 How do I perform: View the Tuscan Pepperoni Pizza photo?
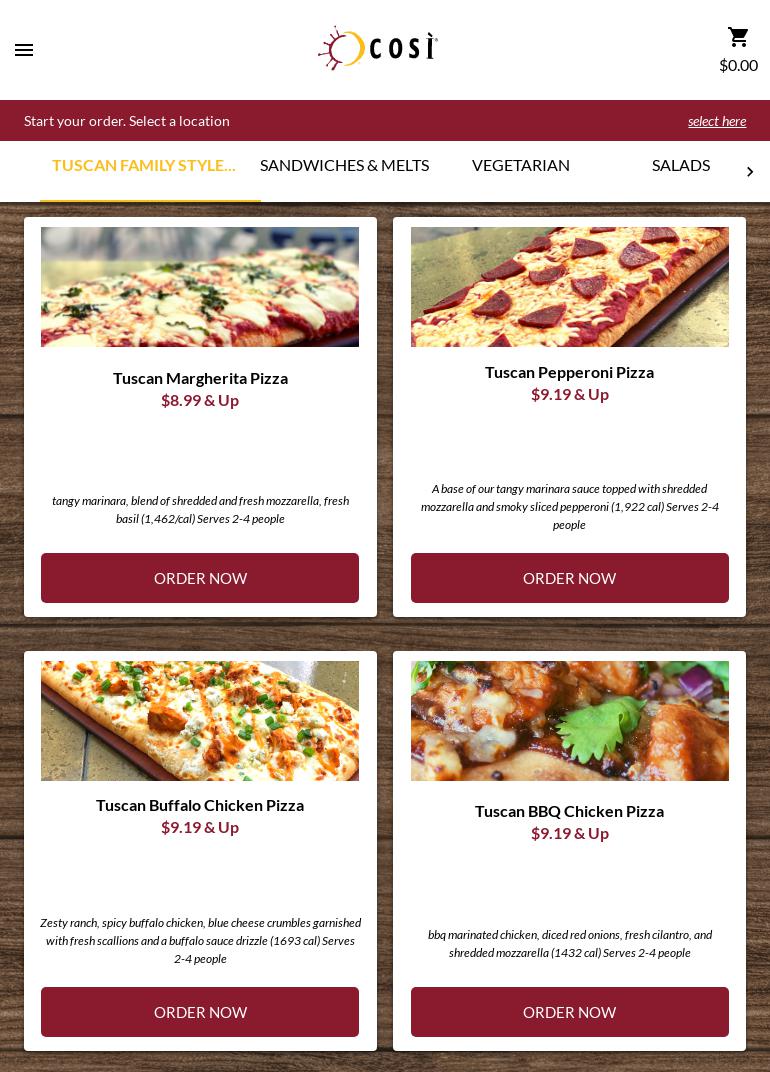tap(569, 287)
